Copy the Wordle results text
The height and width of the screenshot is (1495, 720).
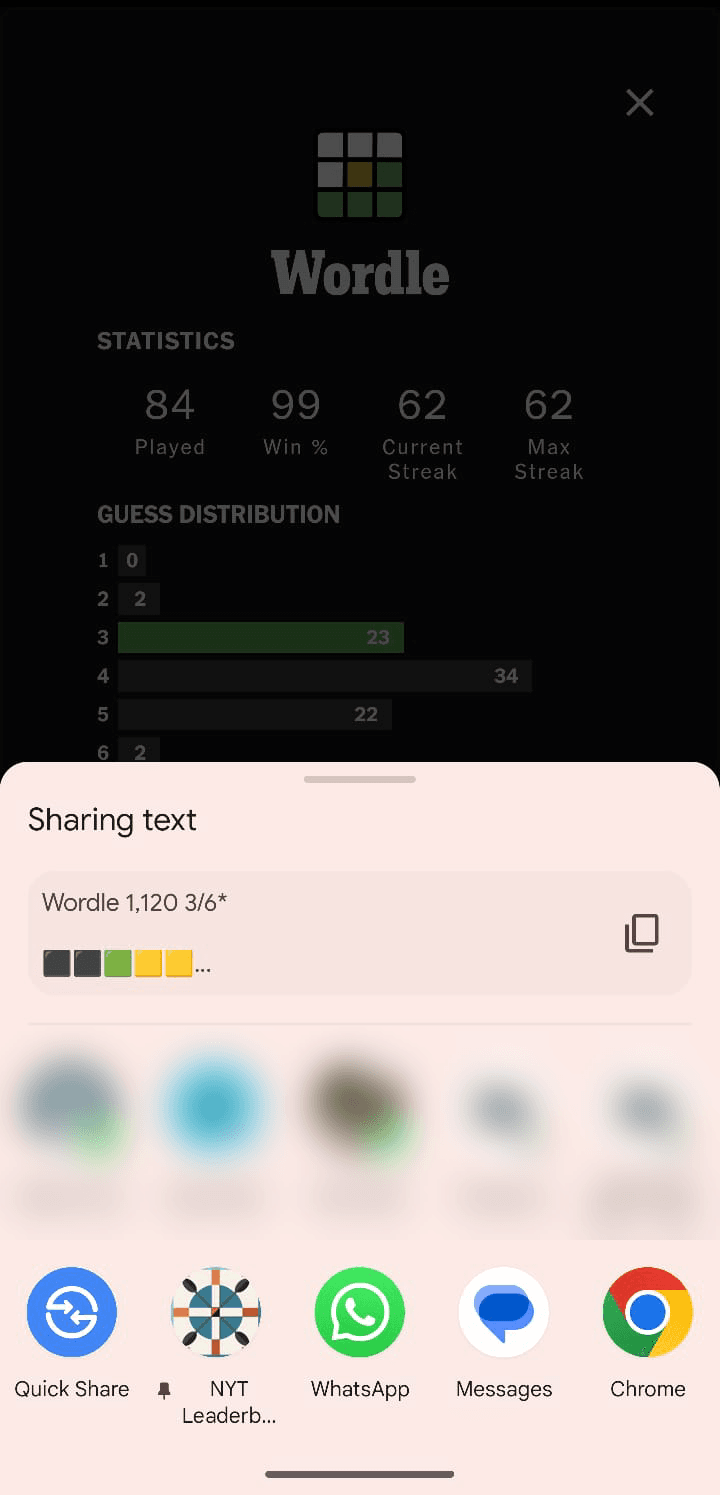[x=643, y=932]
